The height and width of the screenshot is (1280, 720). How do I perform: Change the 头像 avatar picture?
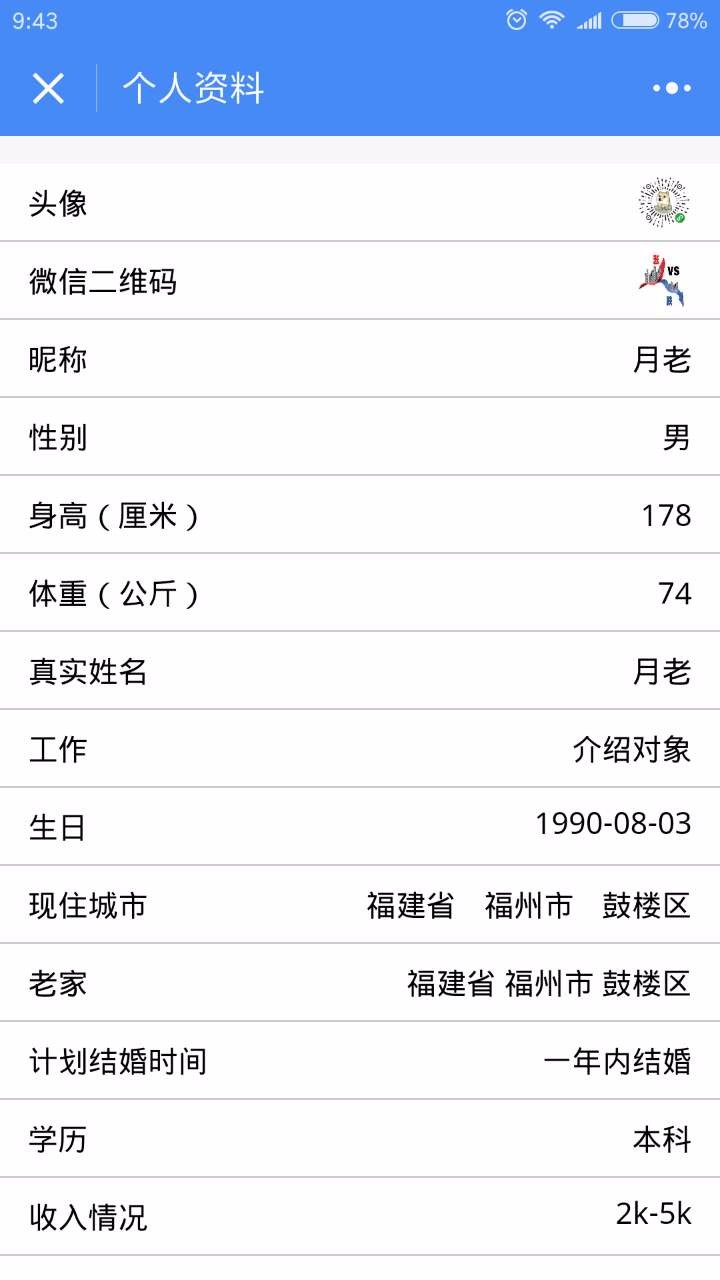(x=360, y=203)
